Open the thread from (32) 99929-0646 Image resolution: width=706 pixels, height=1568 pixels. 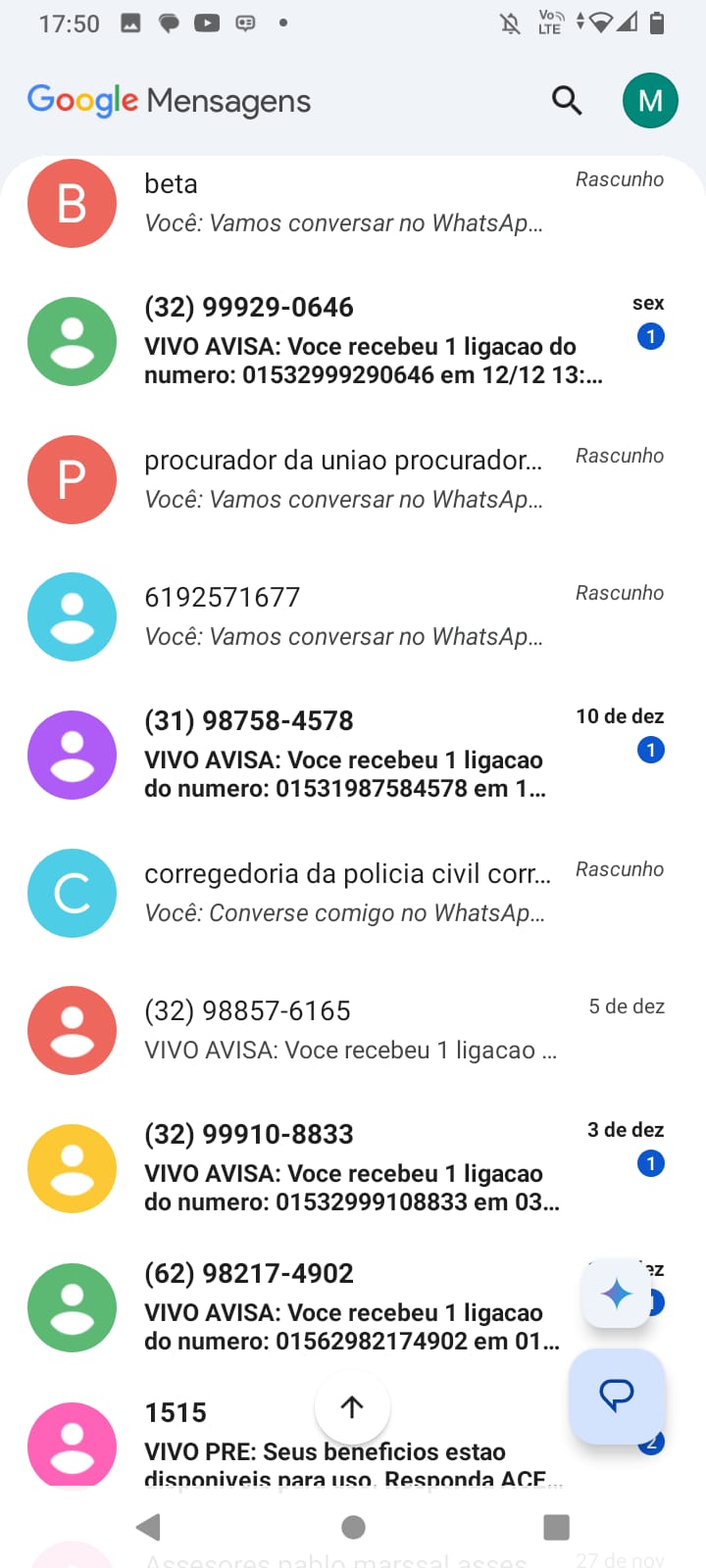(x=353, y=341)
